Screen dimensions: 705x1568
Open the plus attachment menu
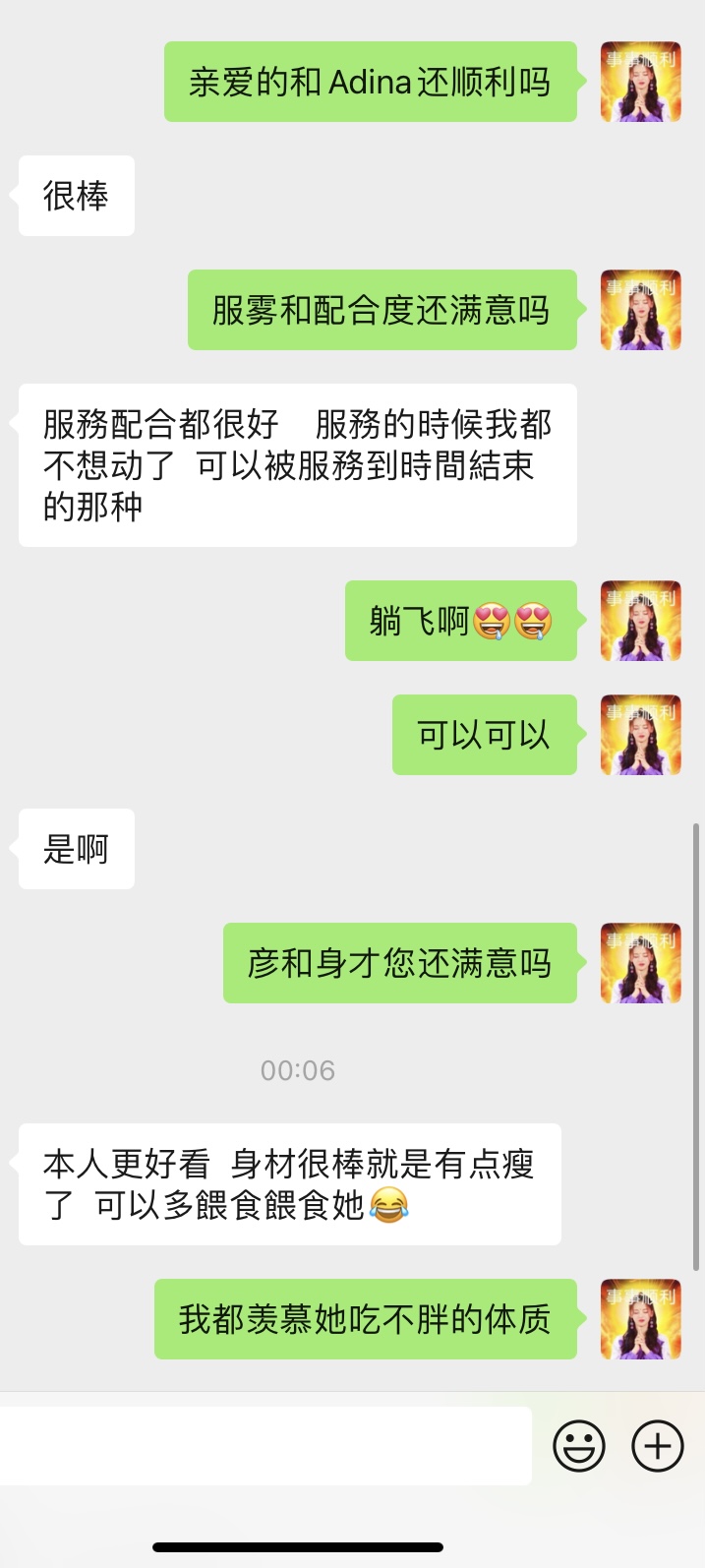(657, 1446)
